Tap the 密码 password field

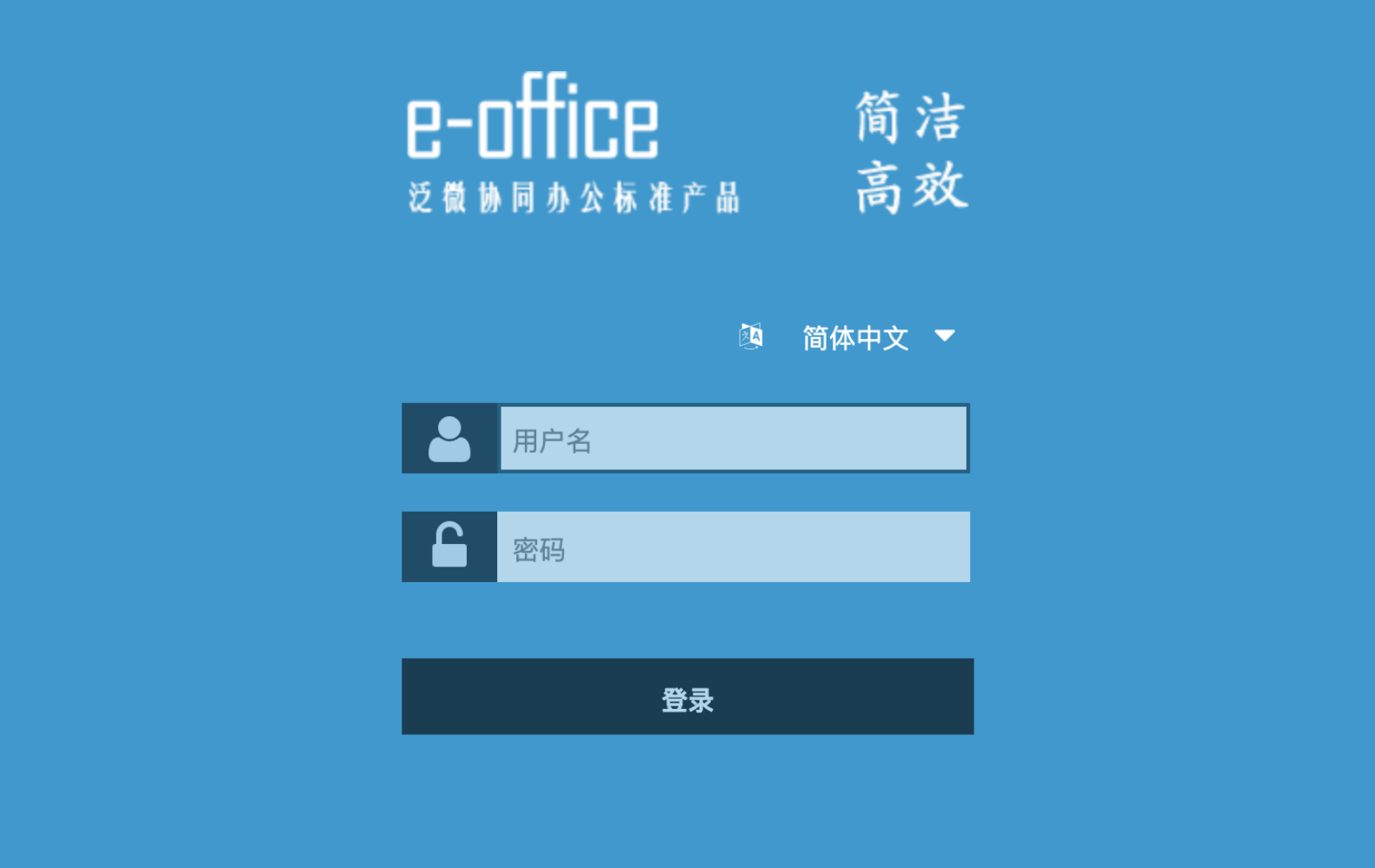click(733, 547)
